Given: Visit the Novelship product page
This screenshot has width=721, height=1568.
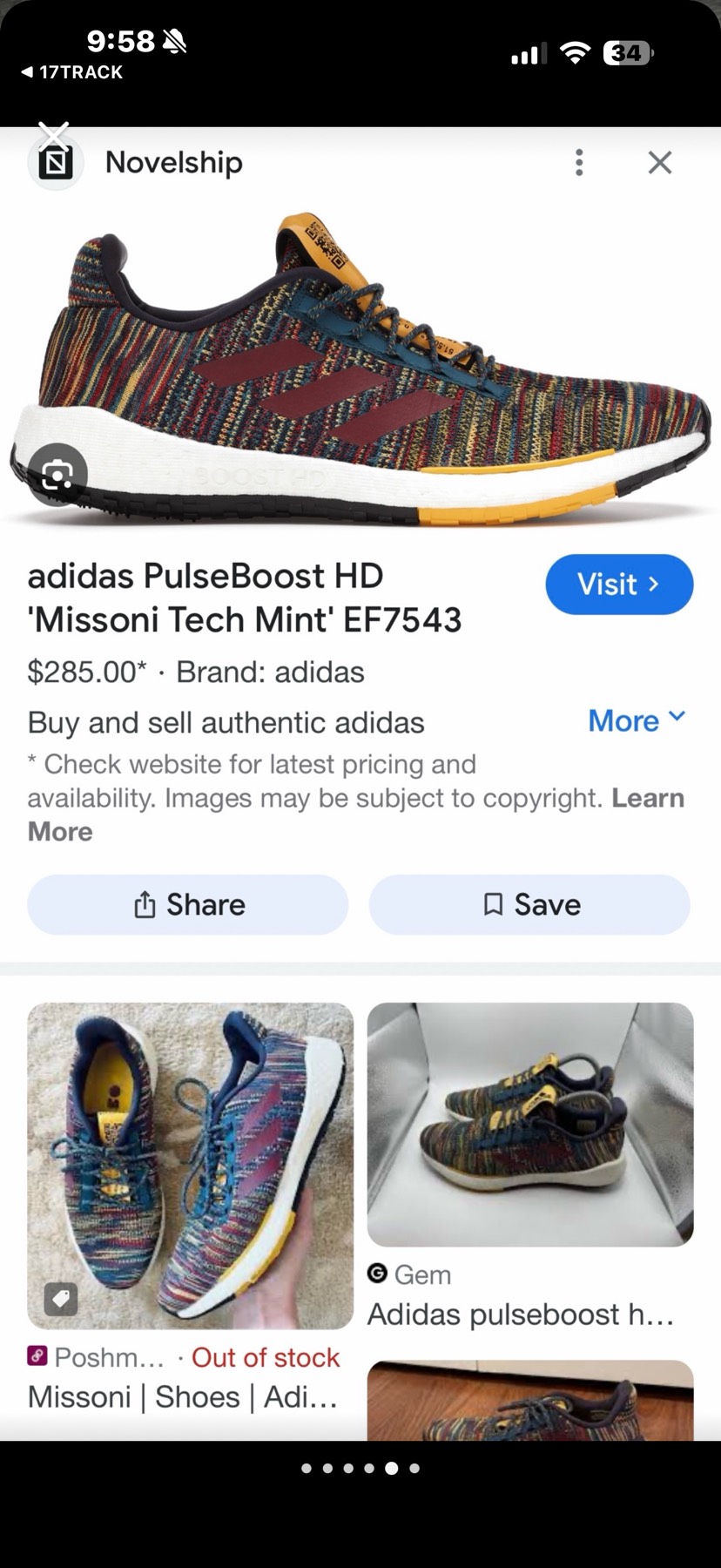Looking at the screenshot, I should point(619,584).
